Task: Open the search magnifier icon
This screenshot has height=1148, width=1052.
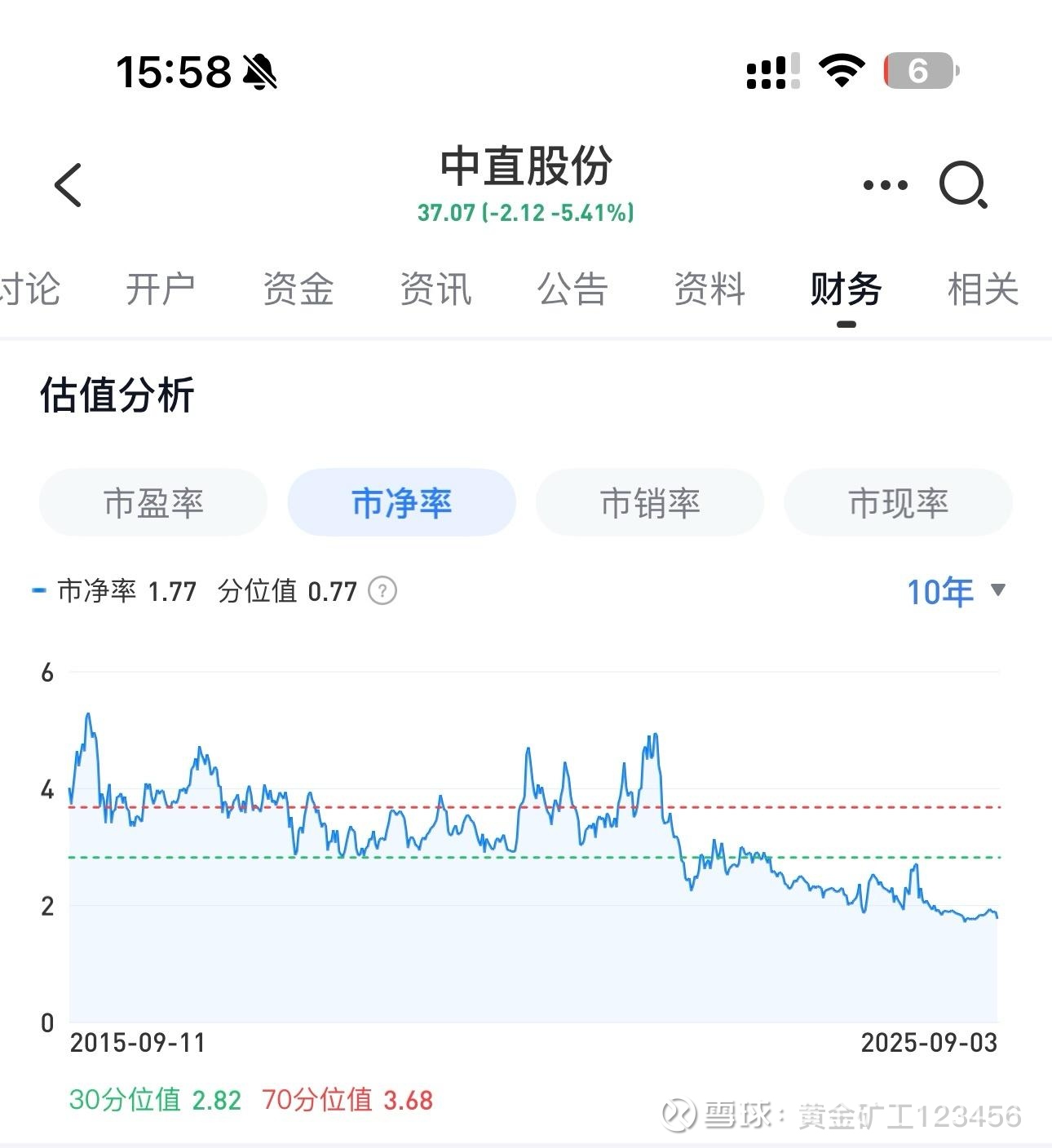Action: 962,185
